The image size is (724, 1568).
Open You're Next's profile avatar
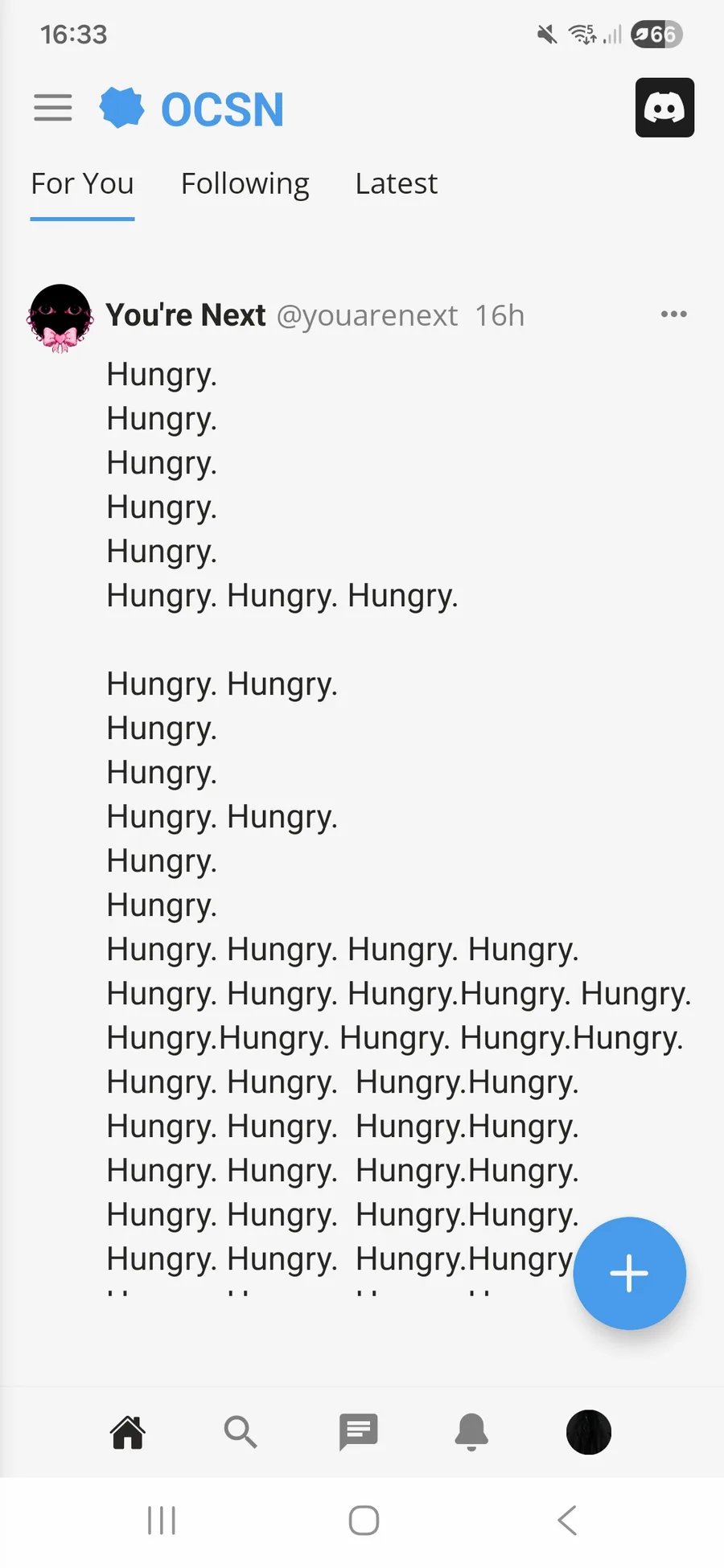[60, 318]
